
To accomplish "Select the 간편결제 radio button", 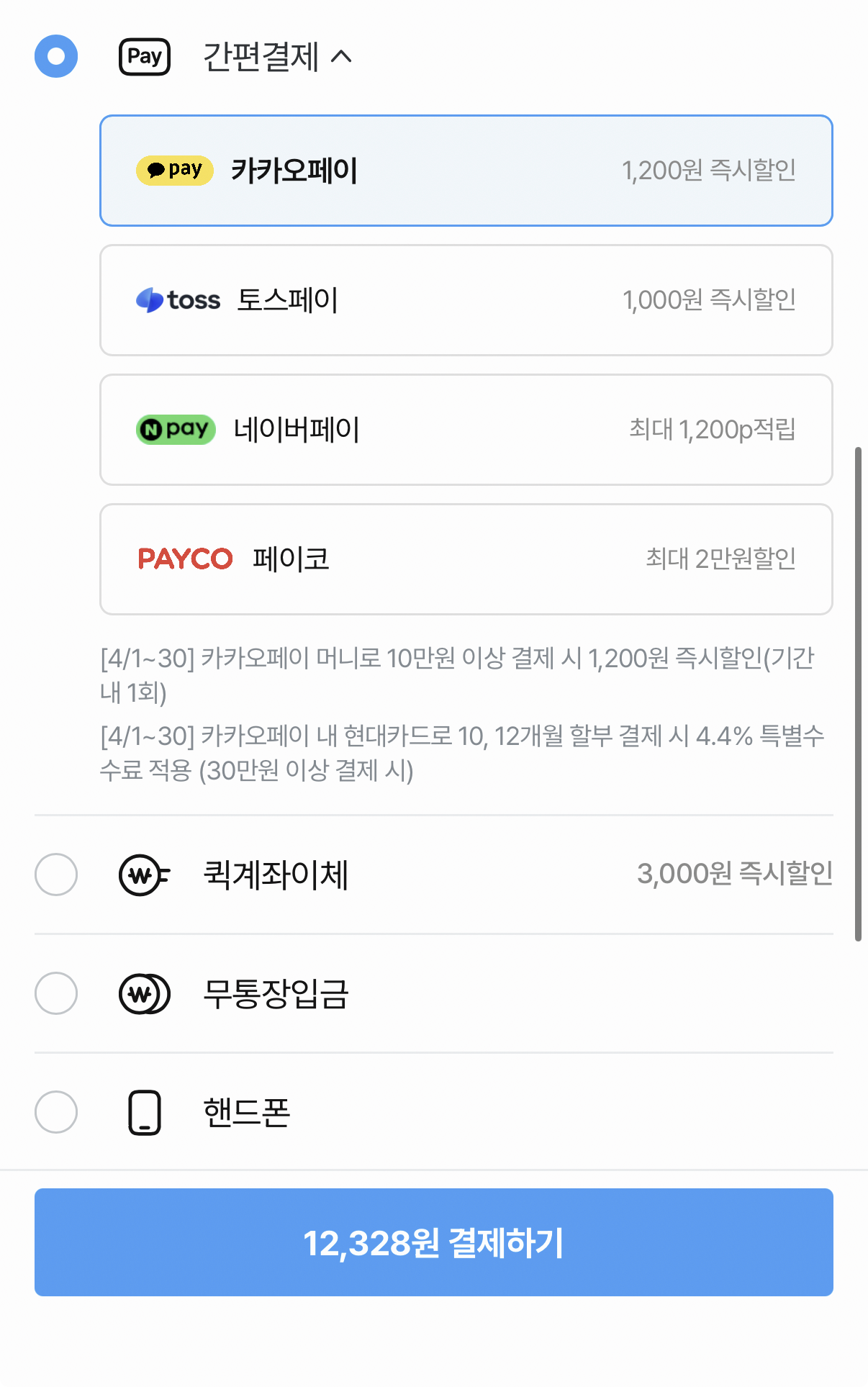I will pyautogui.click(x=55, y=56).
